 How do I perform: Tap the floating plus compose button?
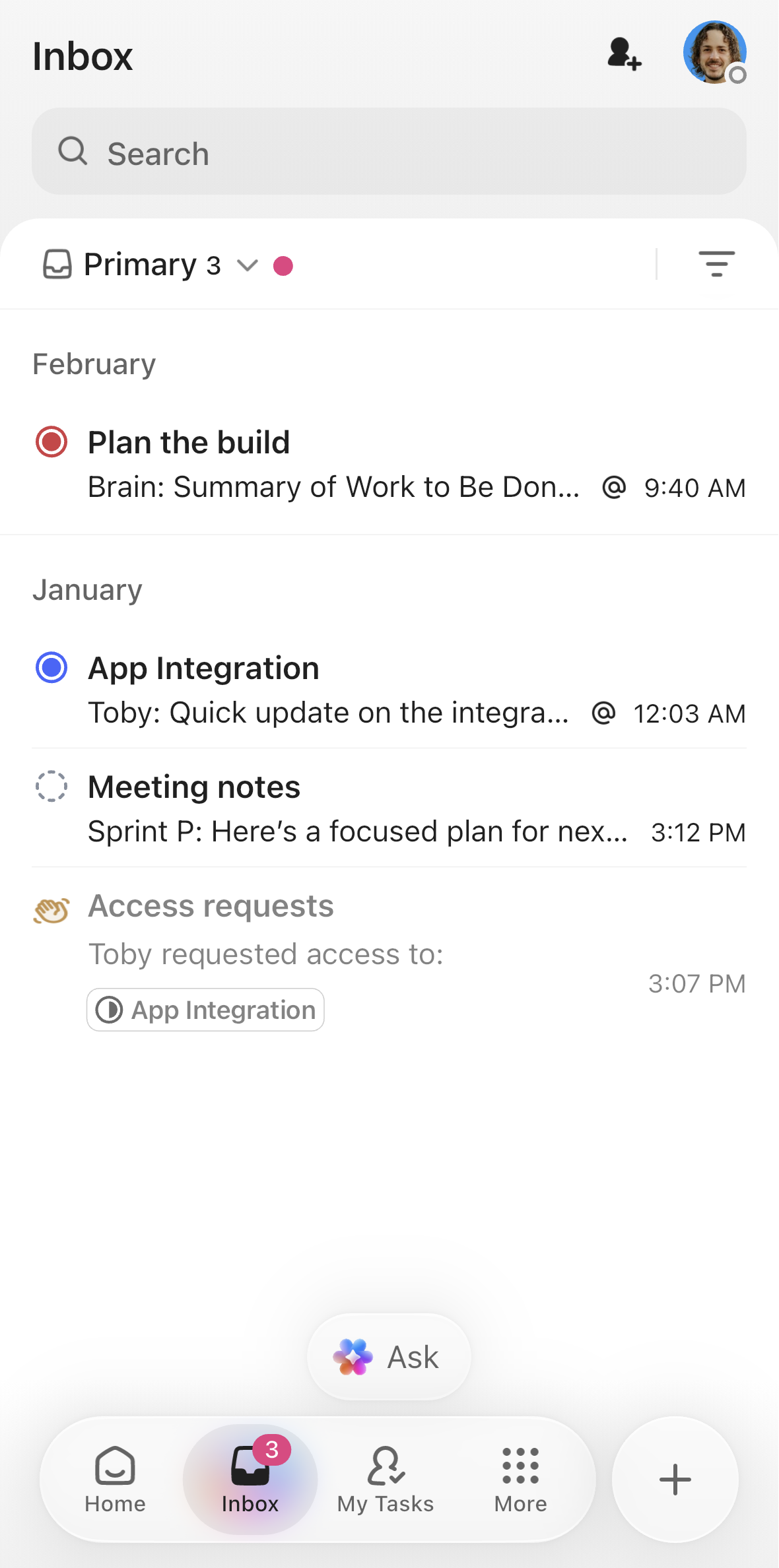point(675,1480)
